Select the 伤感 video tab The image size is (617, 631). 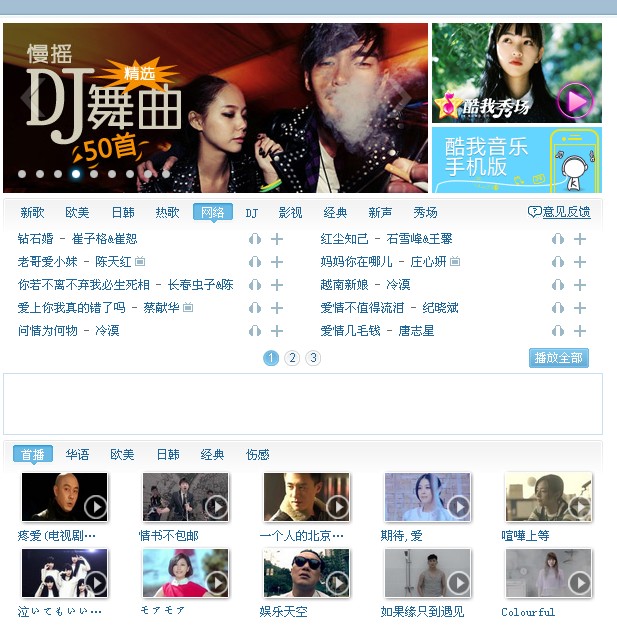tap(257, 454)
